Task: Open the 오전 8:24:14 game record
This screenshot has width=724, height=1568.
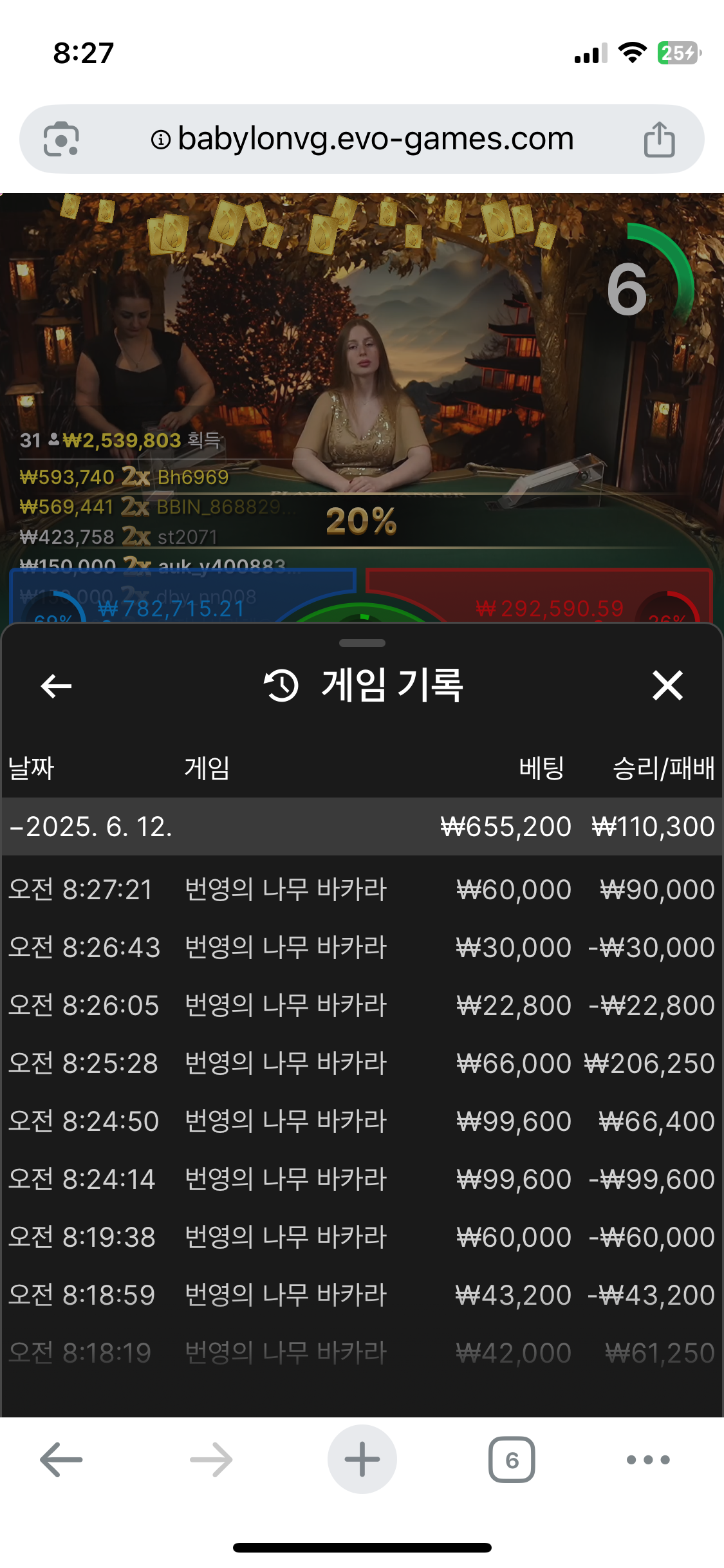Action: click(x=360, y=1179)
